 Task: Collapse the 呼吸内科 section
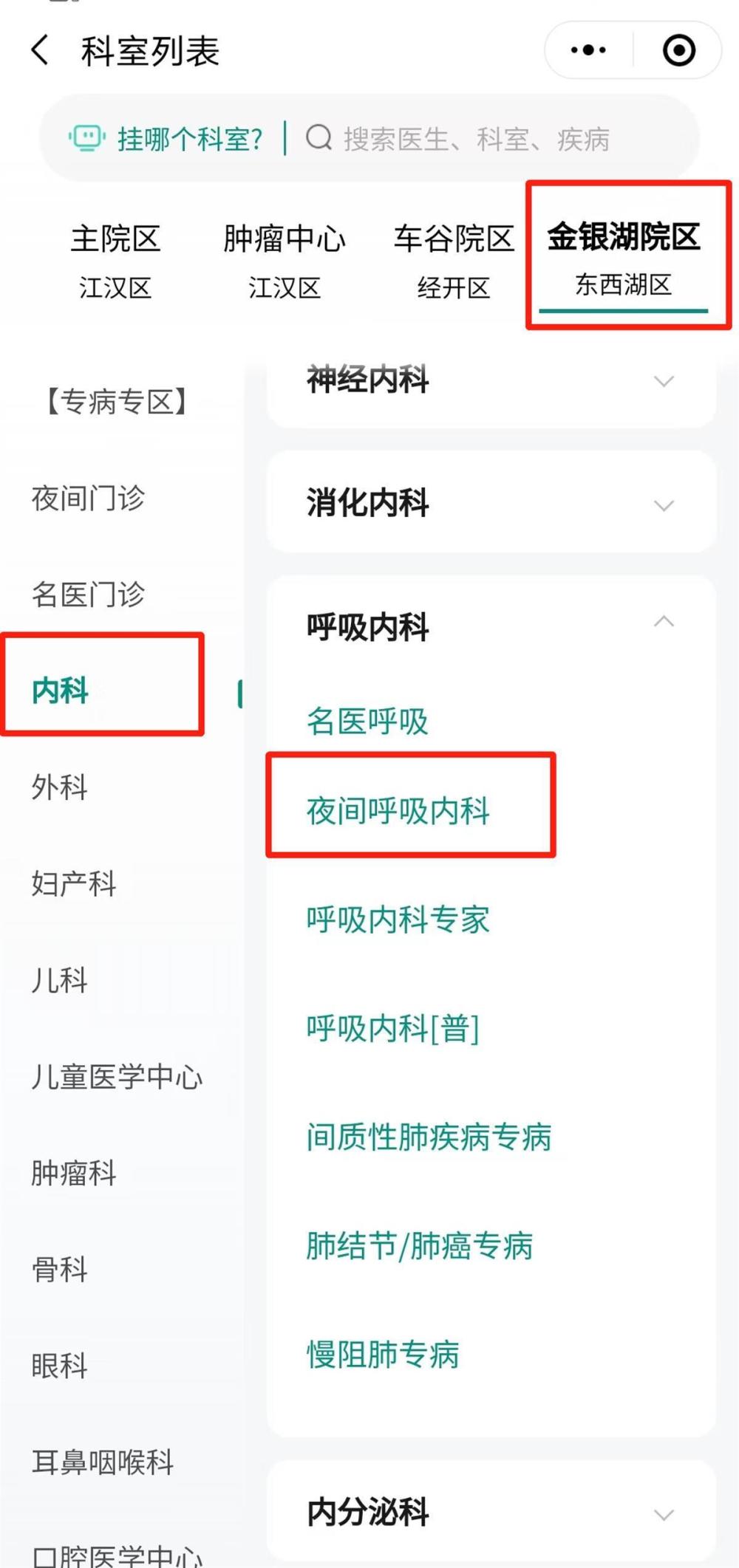tap(491, 626)
